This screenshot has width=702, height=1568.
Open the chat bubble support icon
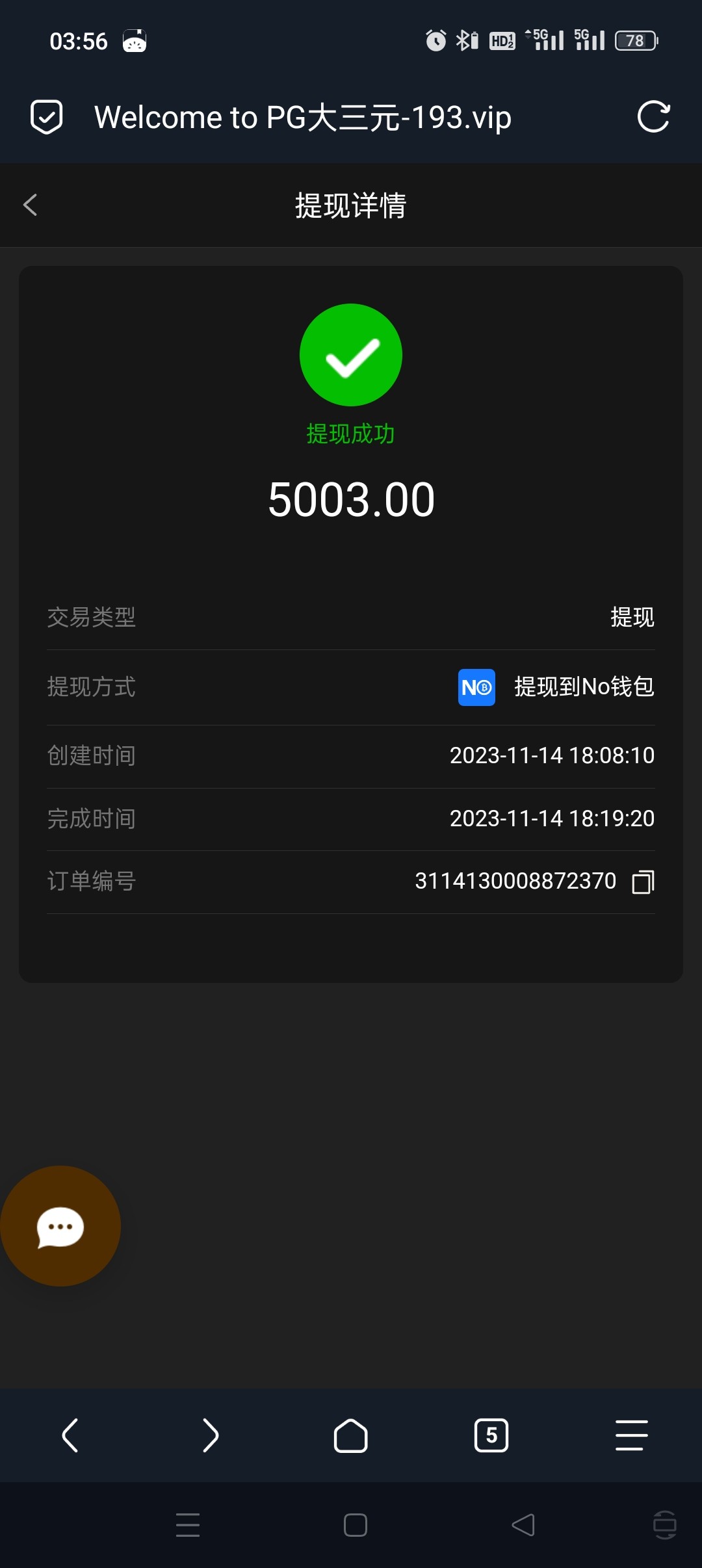[59, 1227]
